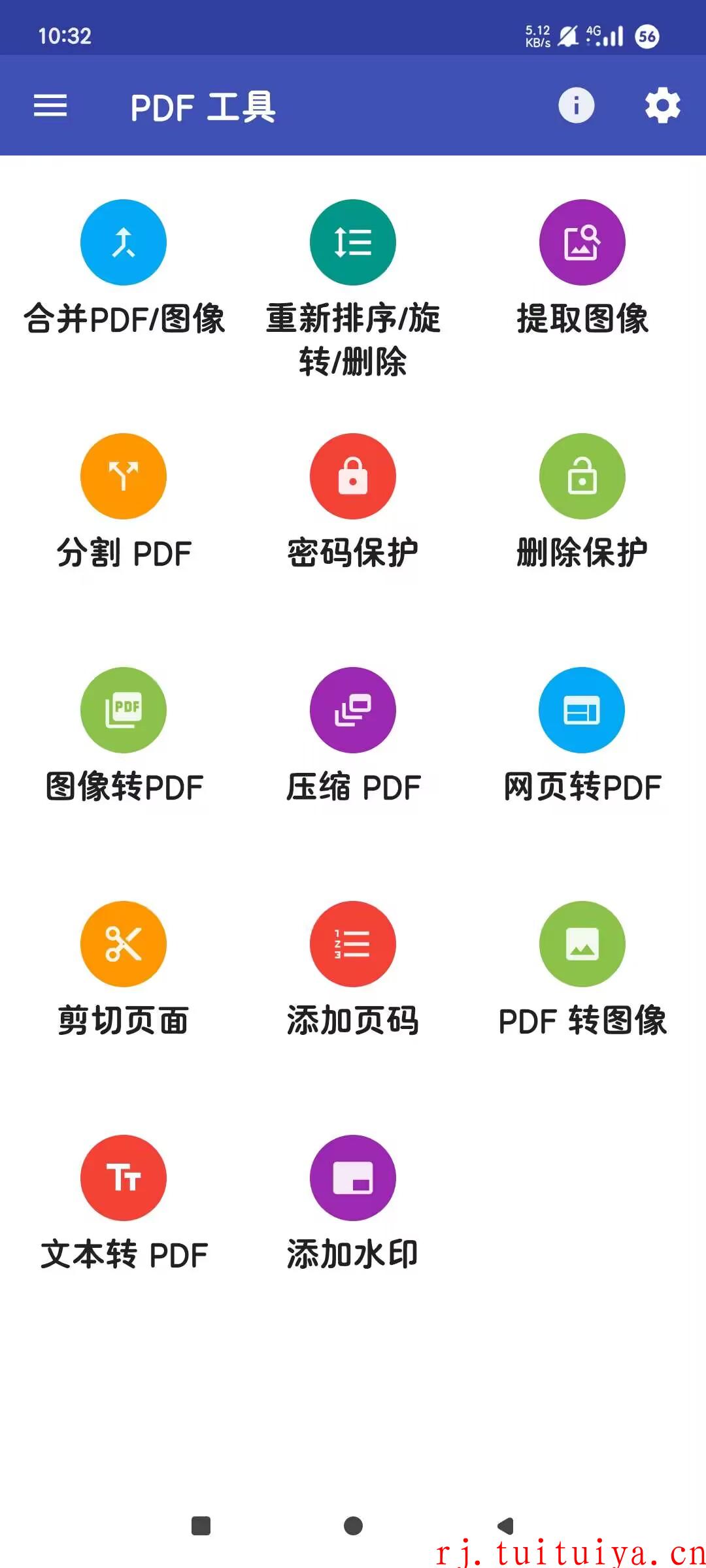Open the info icon in the app bar
This screenshot has height=1568, width=706.
point(576,105)
